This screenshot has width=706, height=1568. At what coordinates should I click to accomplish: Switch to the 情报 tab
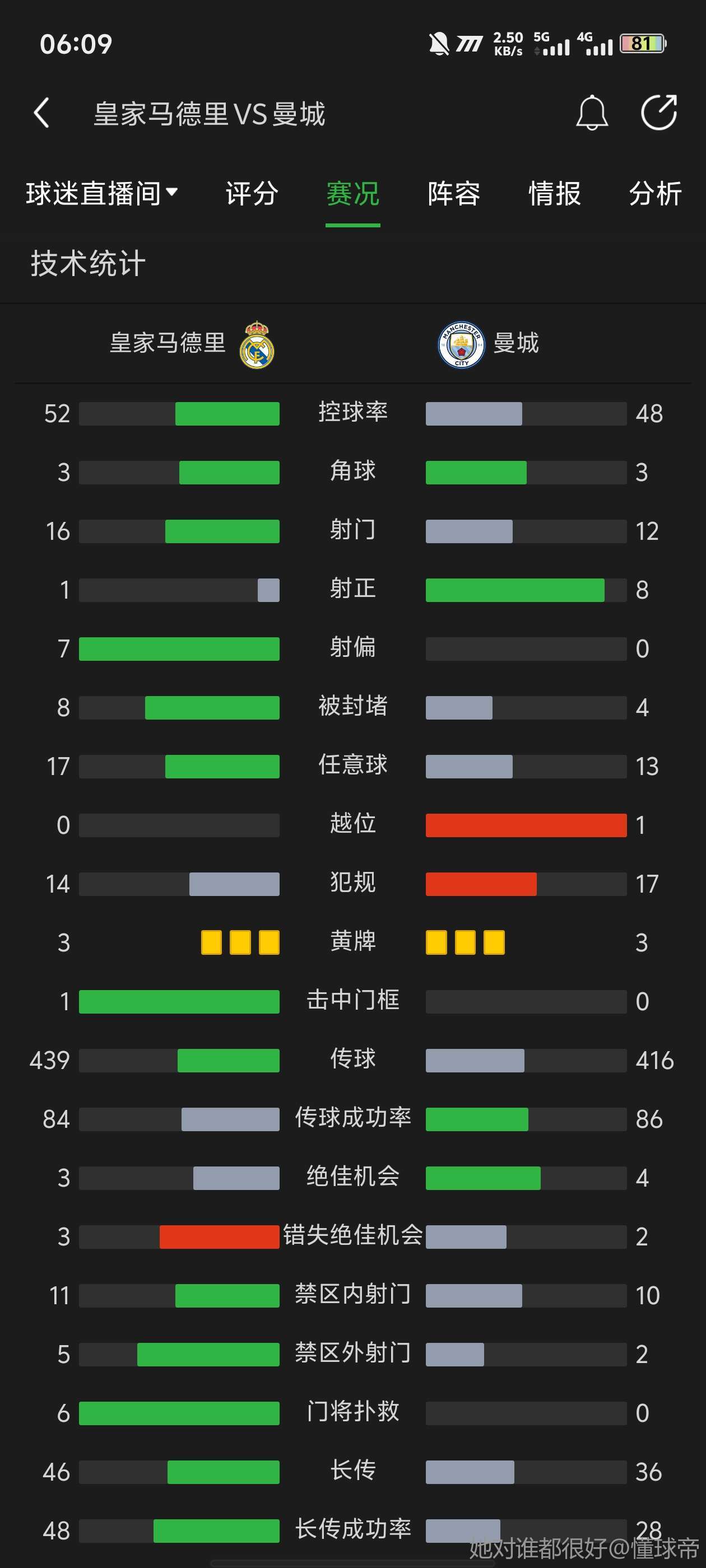click(554, 194)
